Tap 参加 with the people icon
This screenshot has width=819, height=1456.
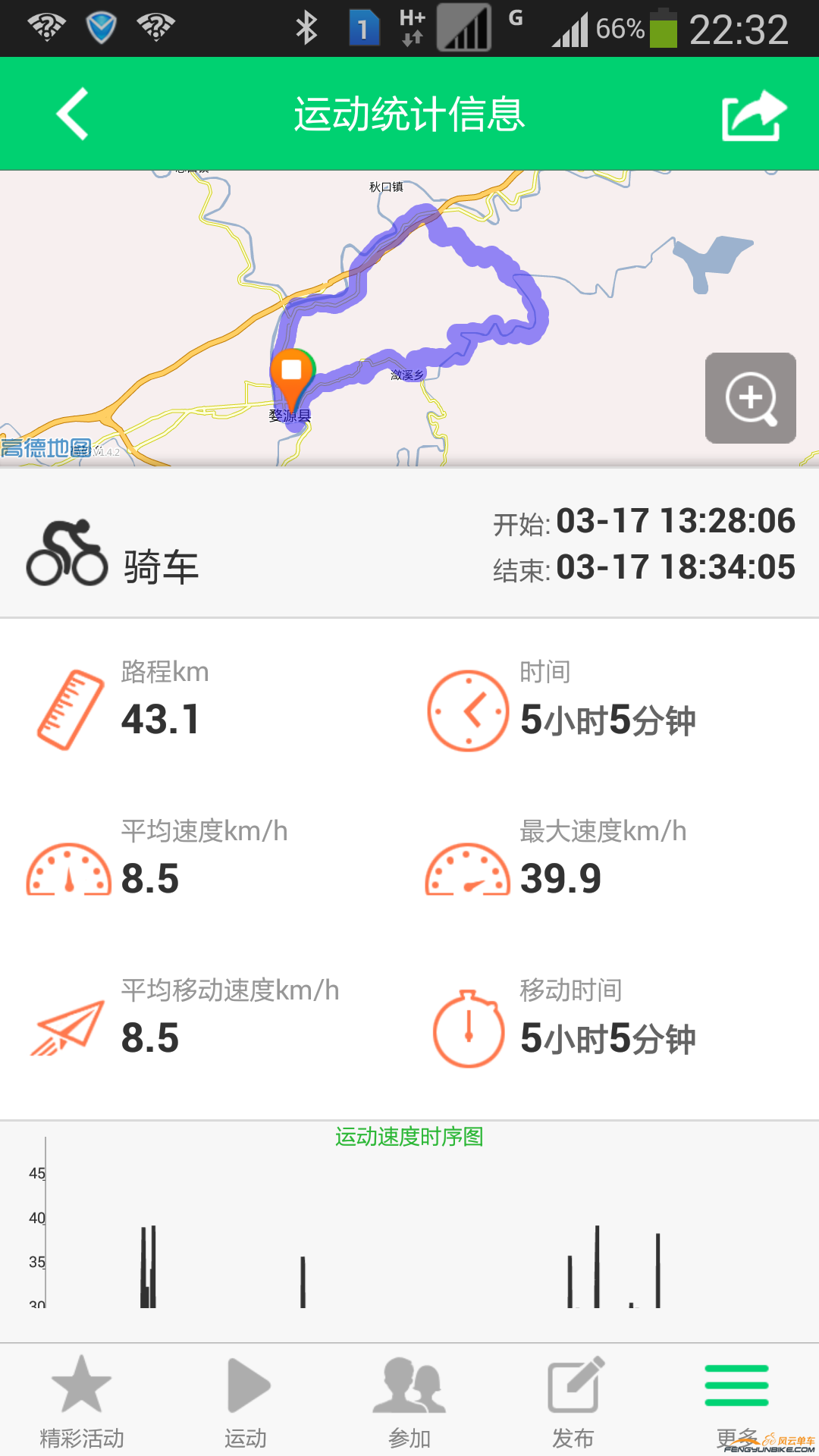[x=409, y=1399]
